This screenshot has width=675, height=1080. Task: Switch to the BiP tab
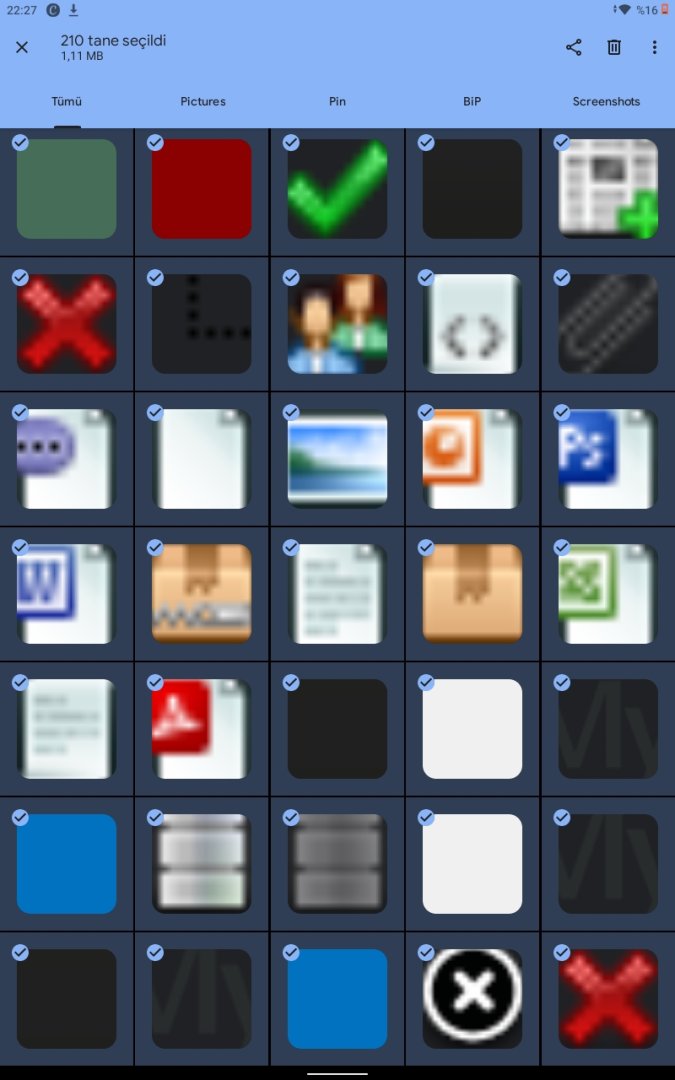pyautogui.click(x=472, y=101)
